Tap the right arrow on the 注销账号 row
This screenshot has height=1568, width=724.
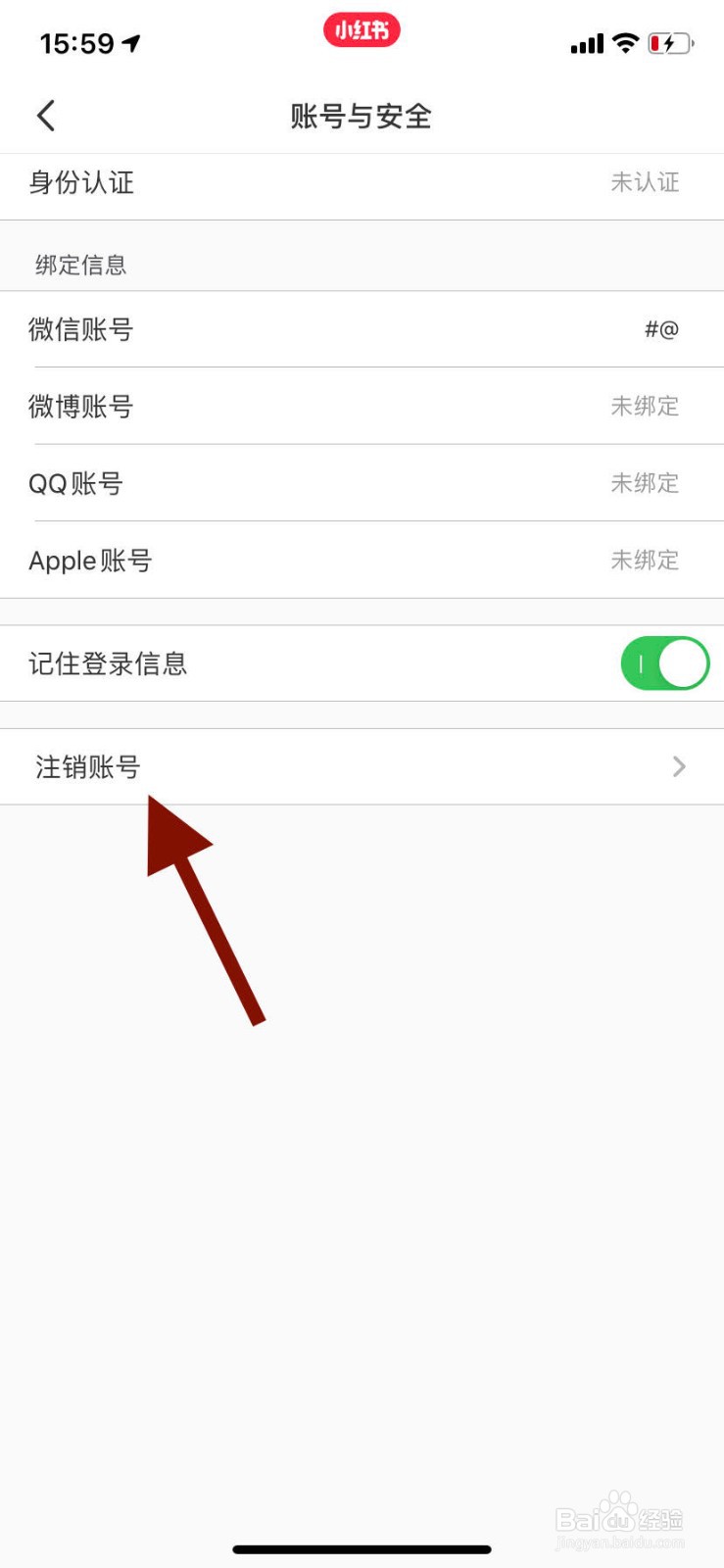678,766
